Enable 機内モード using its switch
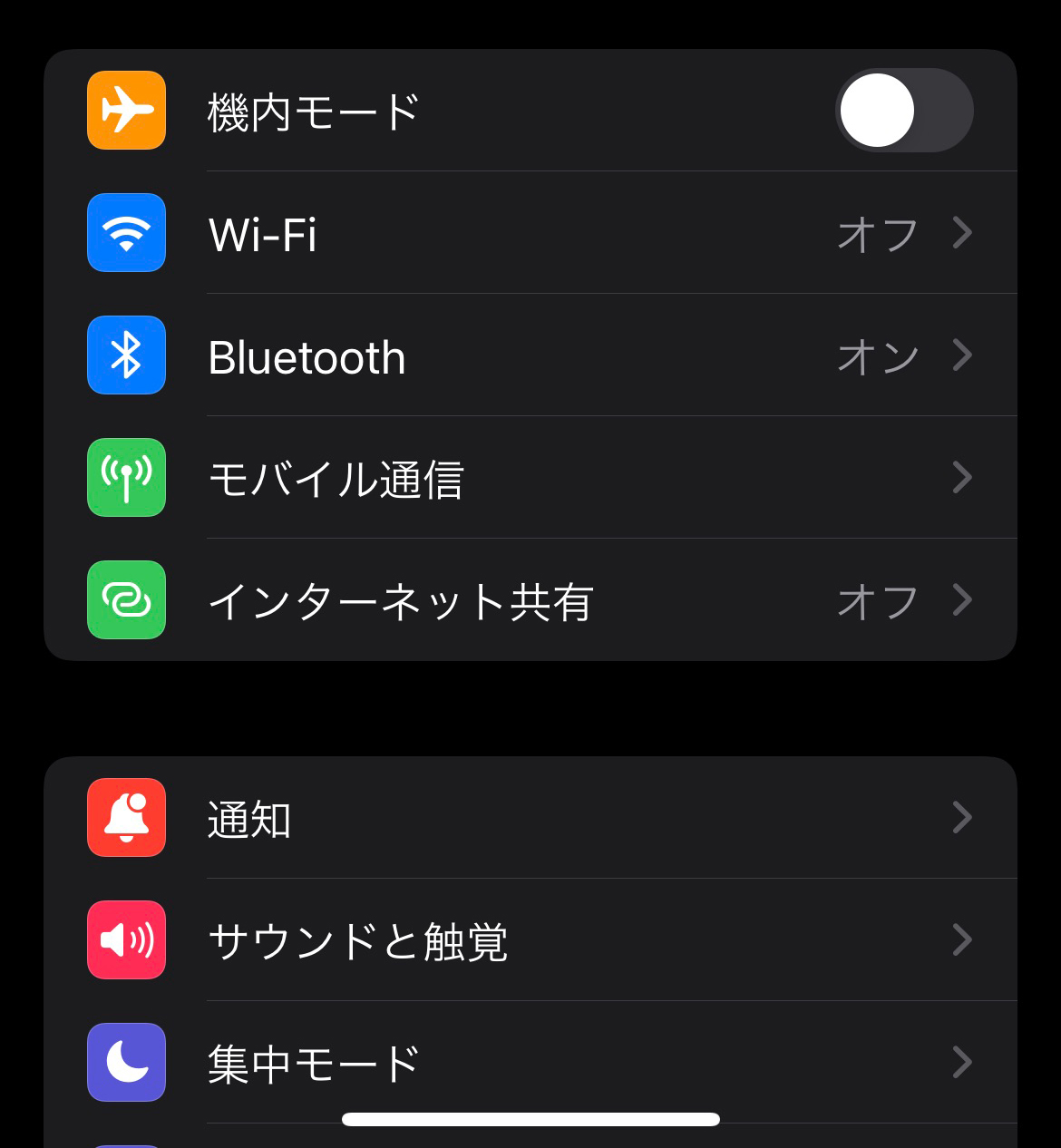The height and width of the screenshot is (1148, 1061). click(904, 110)
